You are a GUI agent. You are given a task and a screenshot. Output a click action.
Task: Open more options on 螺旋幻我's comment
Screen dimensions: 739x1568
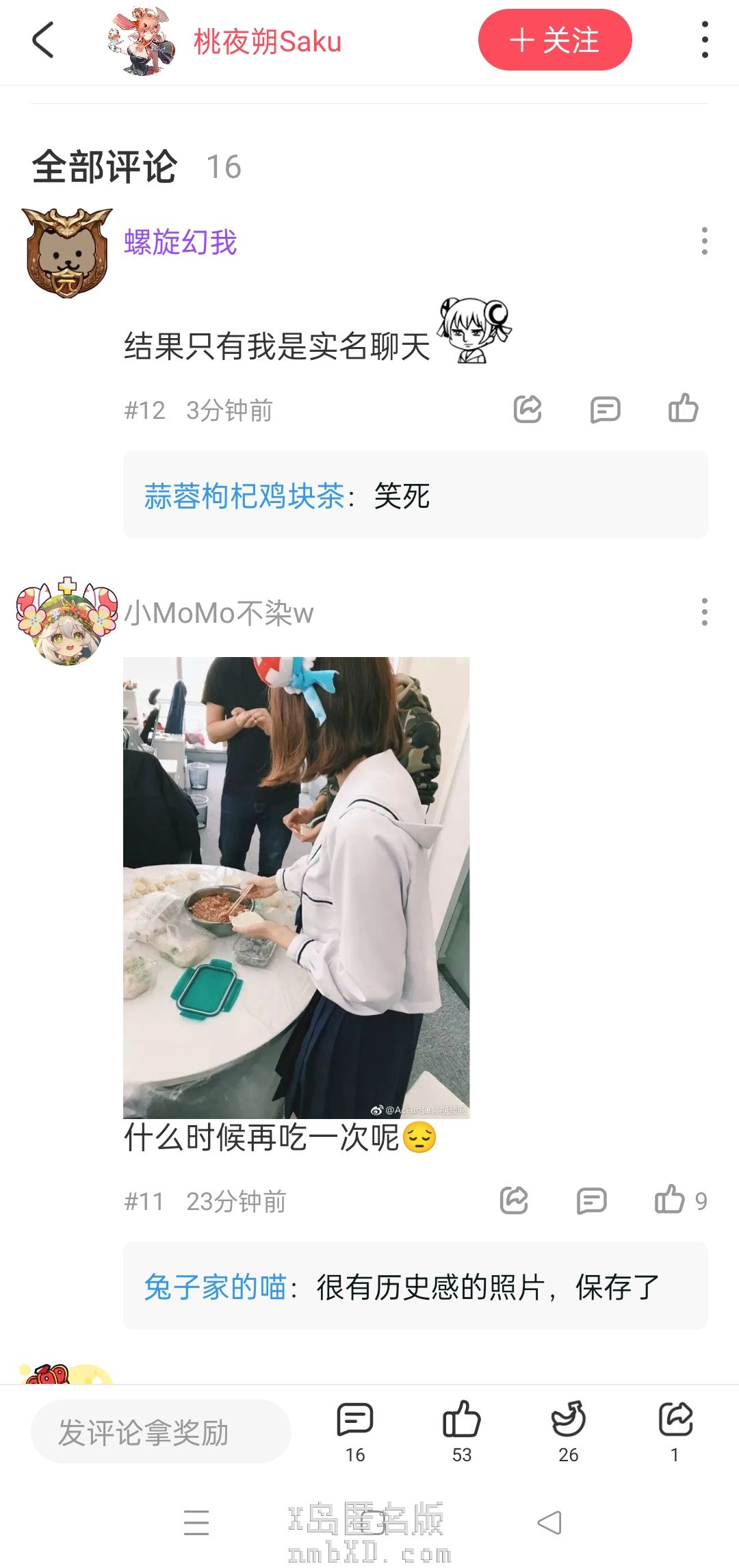pyautogui.click(x=704, y=242)
